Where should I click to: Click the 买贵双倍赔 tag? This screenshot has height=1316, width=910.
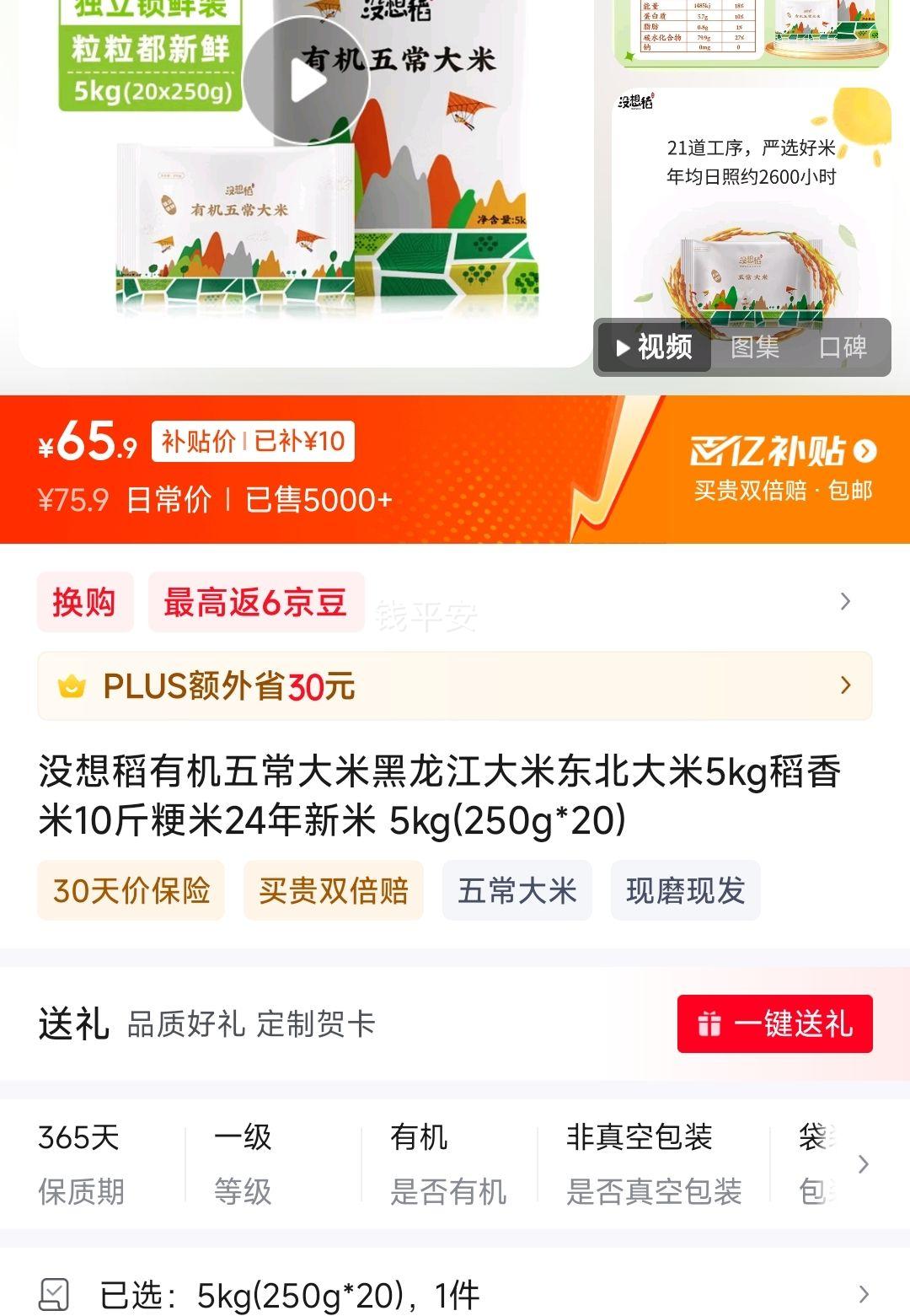(x=332, y=889)
